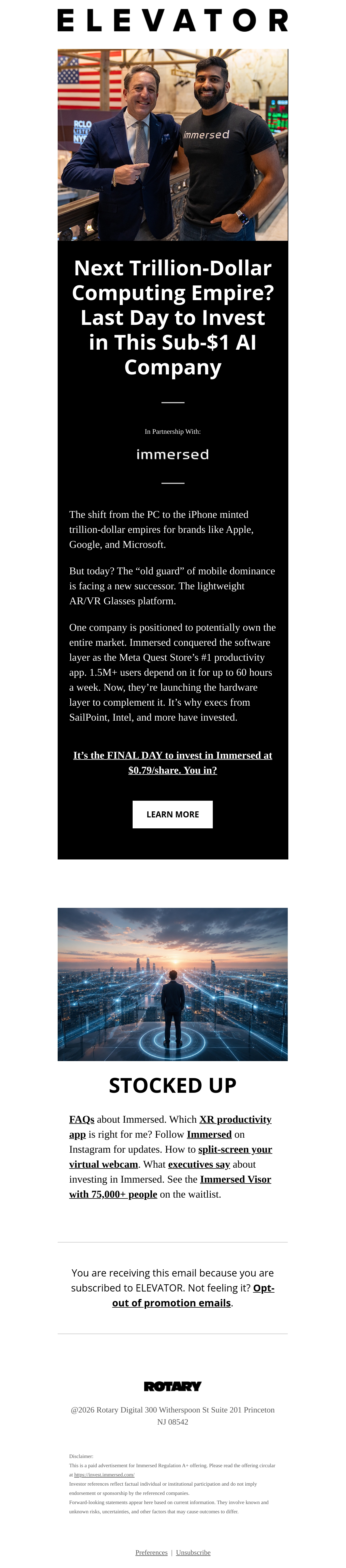Open the FINAL DAY to invest link
Viewport: 346px width, 1568px height.
click(x=172, y=762)
